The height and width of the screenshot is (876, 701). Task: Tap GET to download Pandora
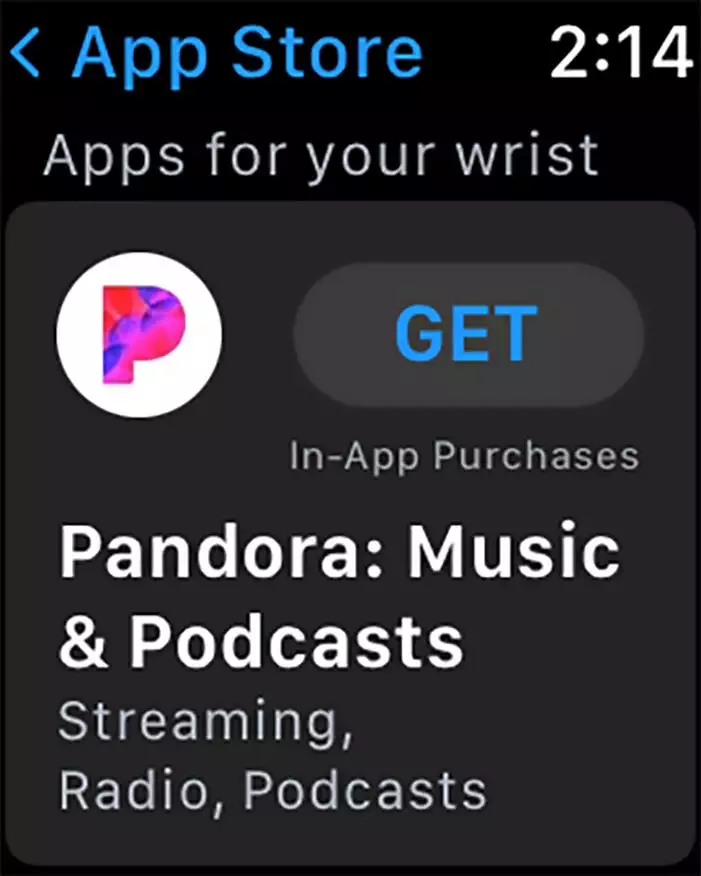click(x=467, y=334)
